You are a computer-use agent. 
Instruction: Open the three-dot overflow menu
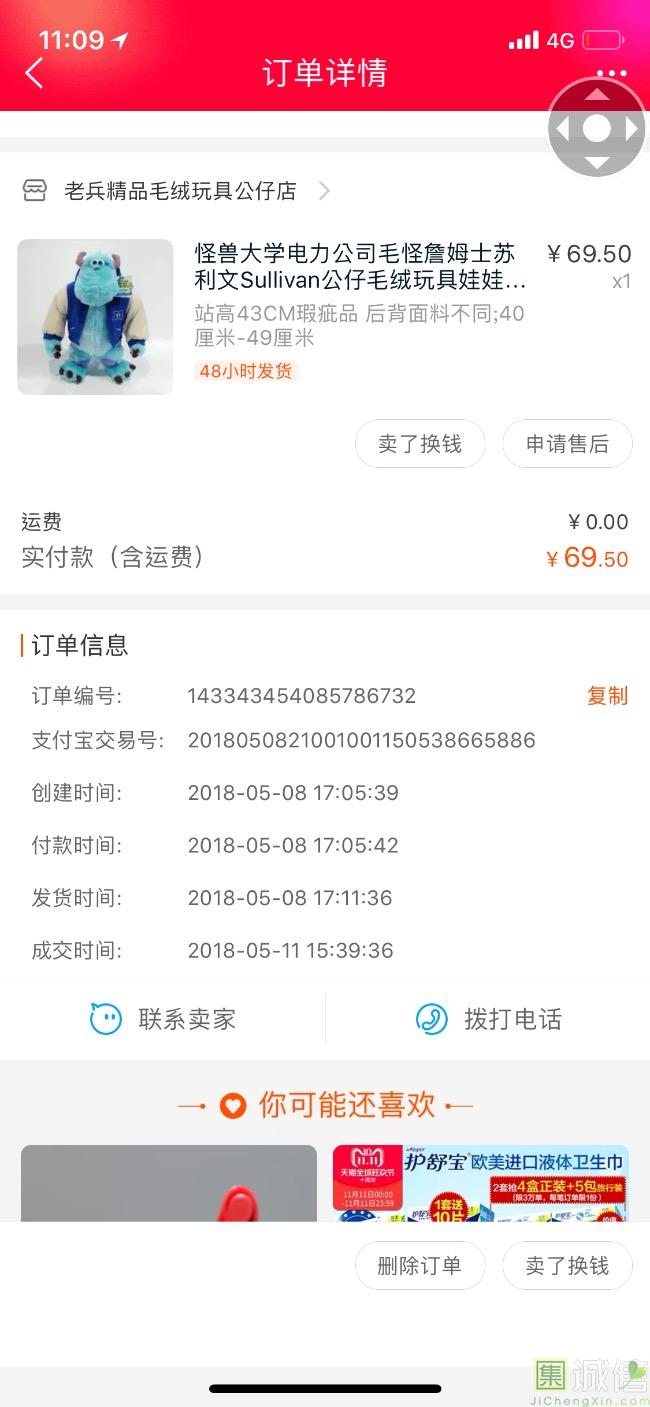tap(610, 73)
